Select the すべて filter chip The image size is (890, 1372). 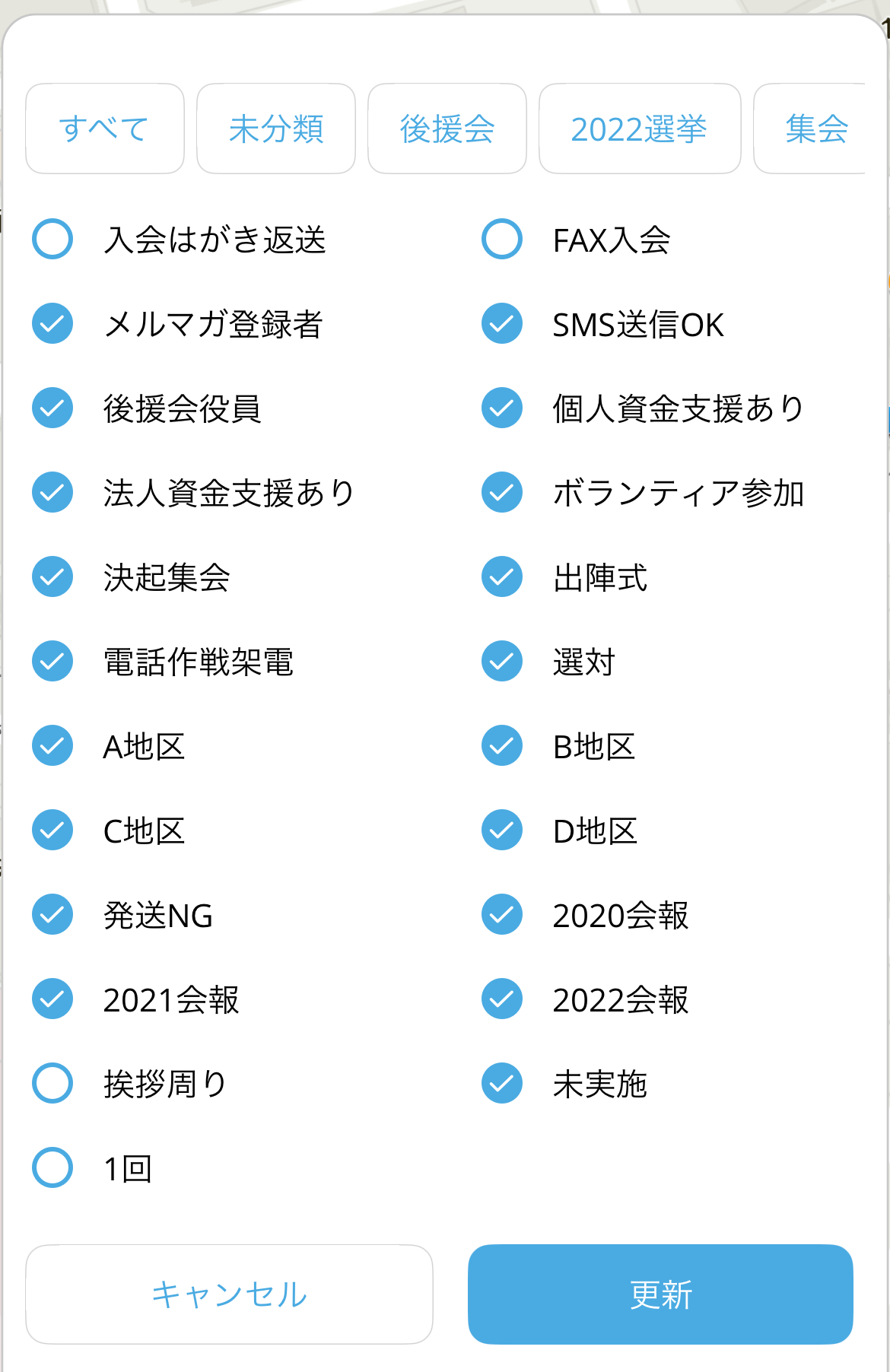pyautogui.click(x=105, y=129)
